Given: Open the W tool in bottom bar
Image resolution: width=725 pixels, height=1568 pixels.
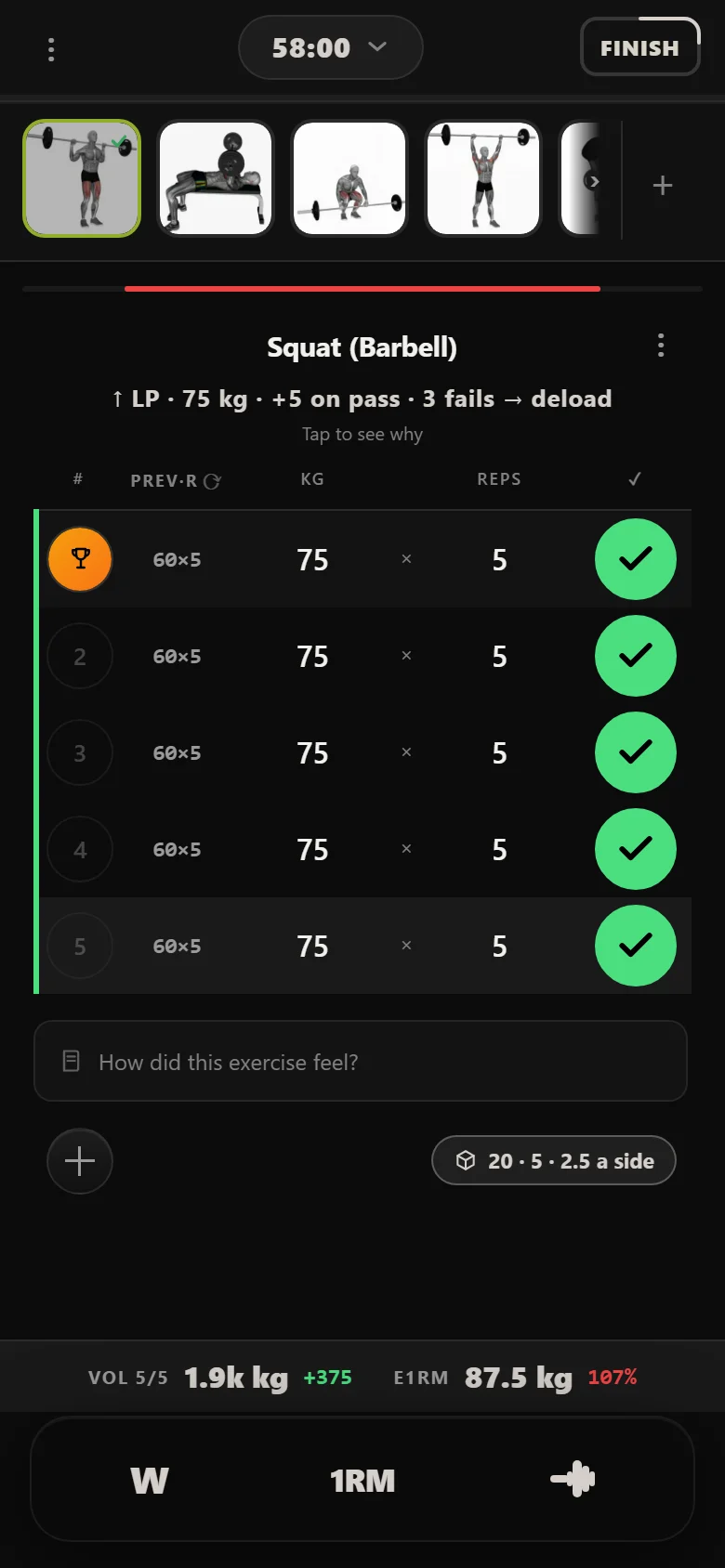Looking at the screenshot, I should 150,1480.
